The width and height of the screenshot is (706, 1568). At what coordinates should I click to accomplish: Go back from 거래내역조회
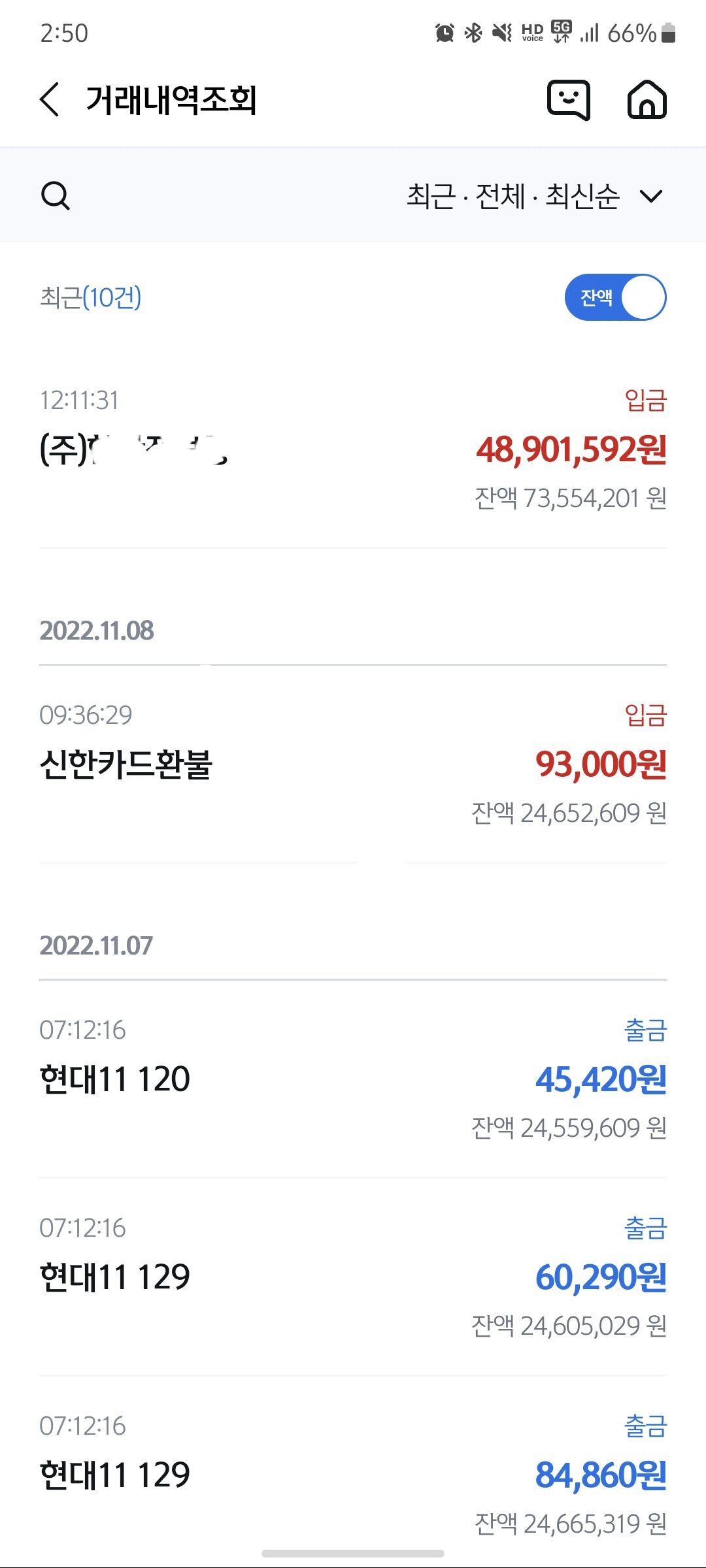50,100
